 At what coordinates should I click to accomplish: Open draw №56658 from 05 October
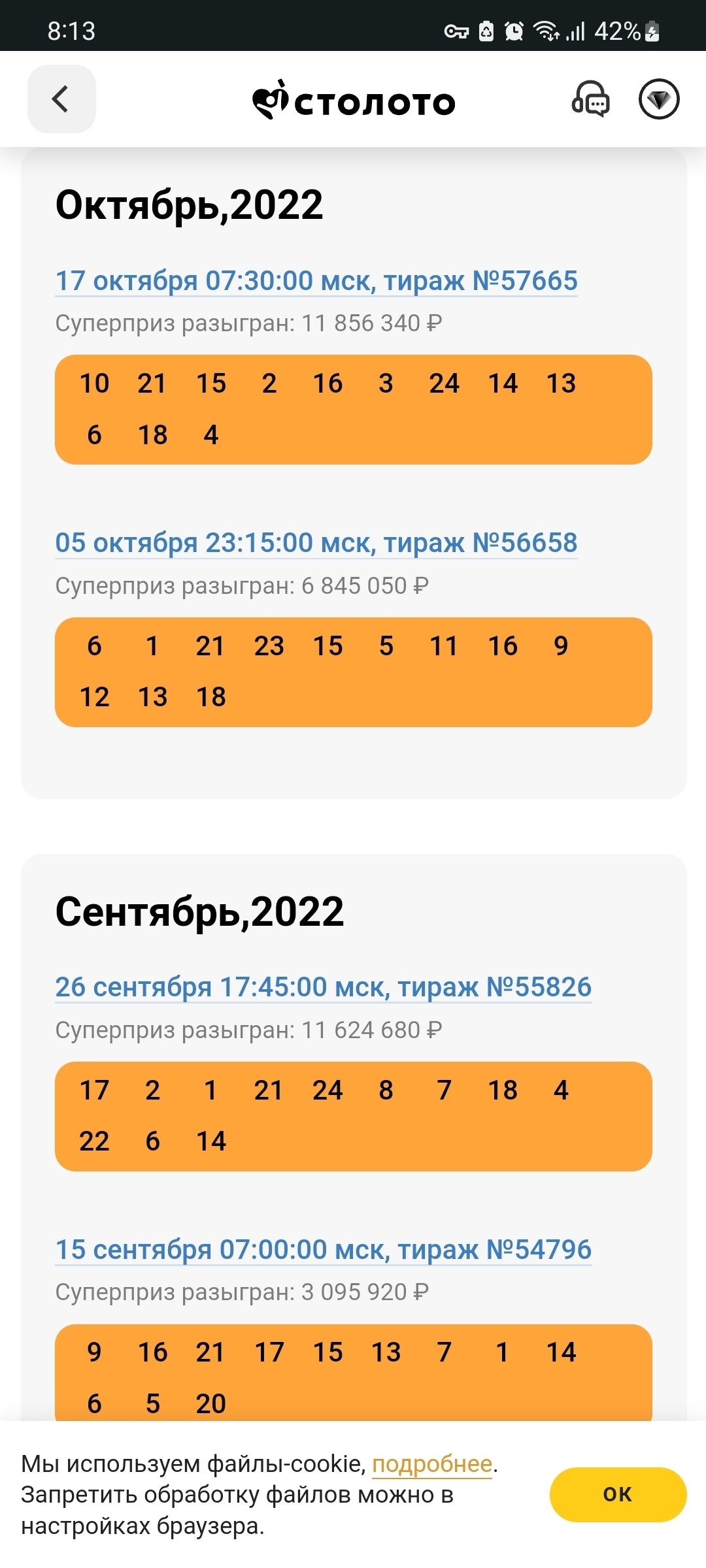pos(316,543)
